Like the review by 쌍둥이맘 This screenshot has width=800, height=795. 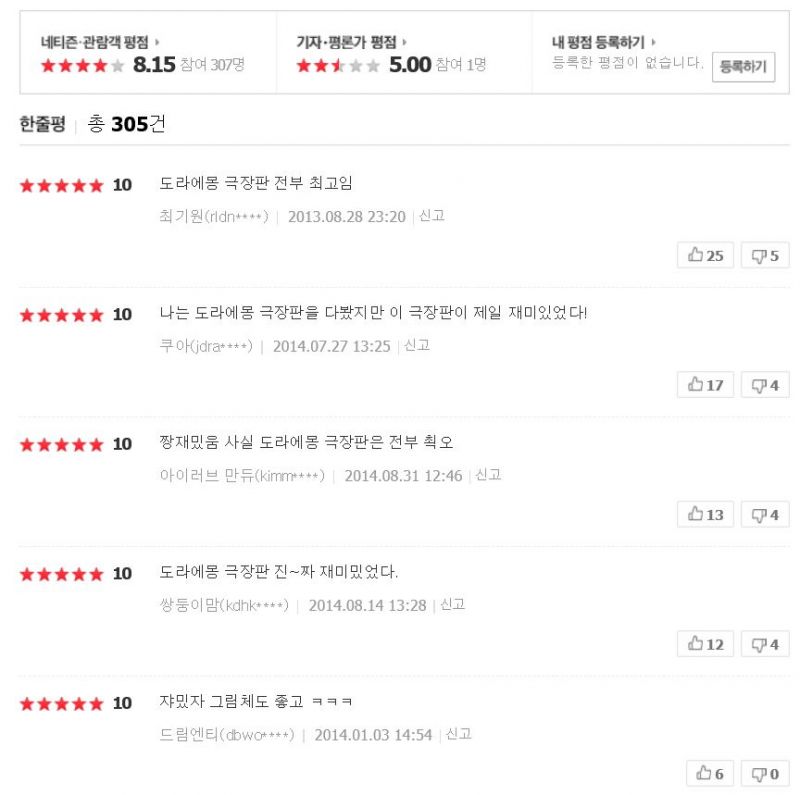705,644
